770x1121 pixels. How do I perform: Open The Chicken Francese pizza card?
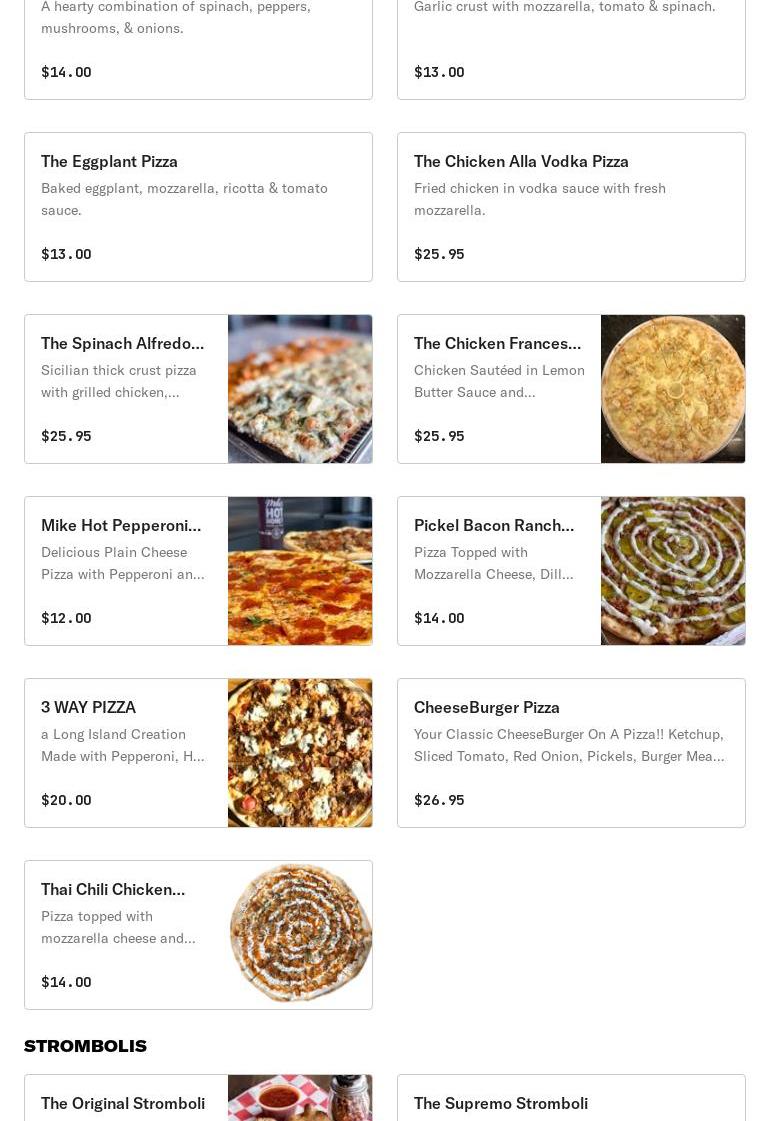571,389
